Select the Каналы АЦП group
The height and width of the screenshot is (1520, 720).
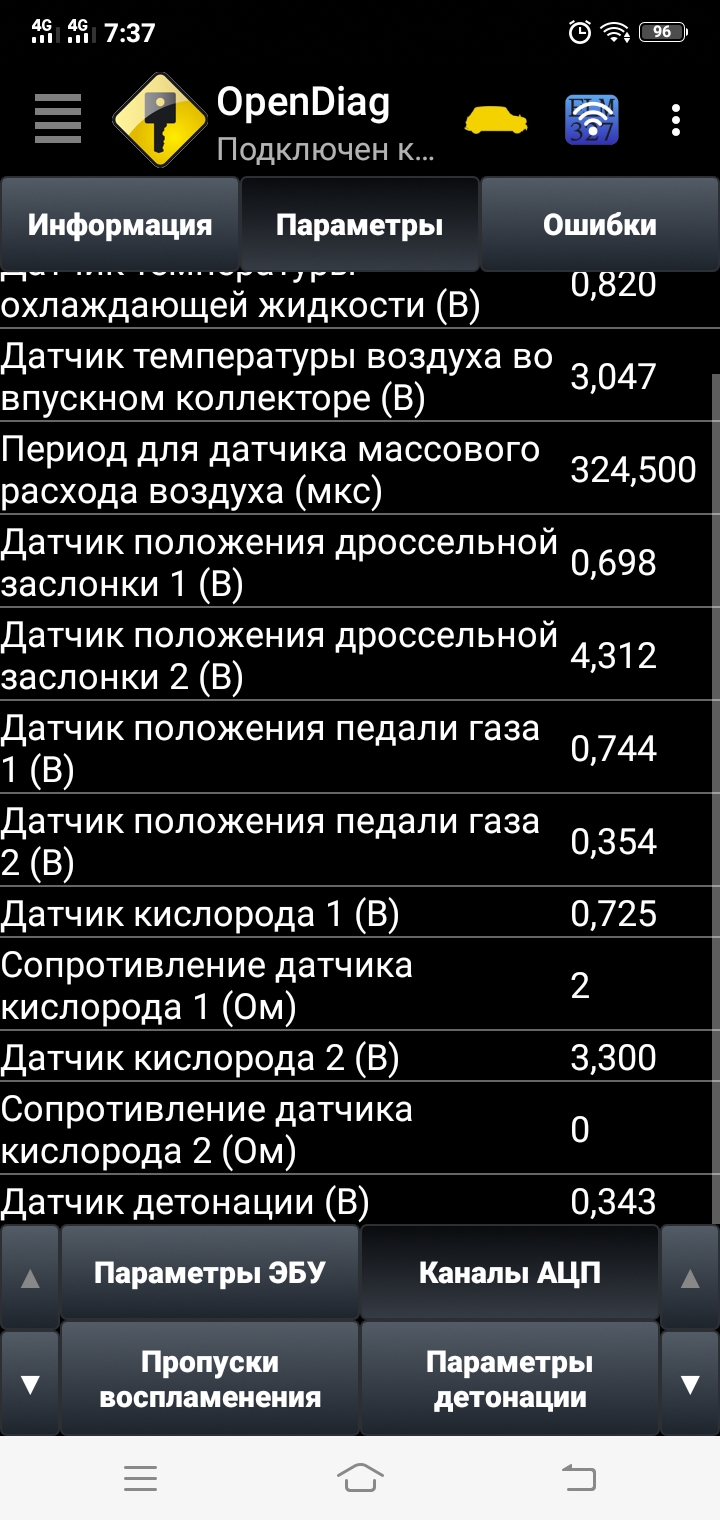[x=509, y=1273]
